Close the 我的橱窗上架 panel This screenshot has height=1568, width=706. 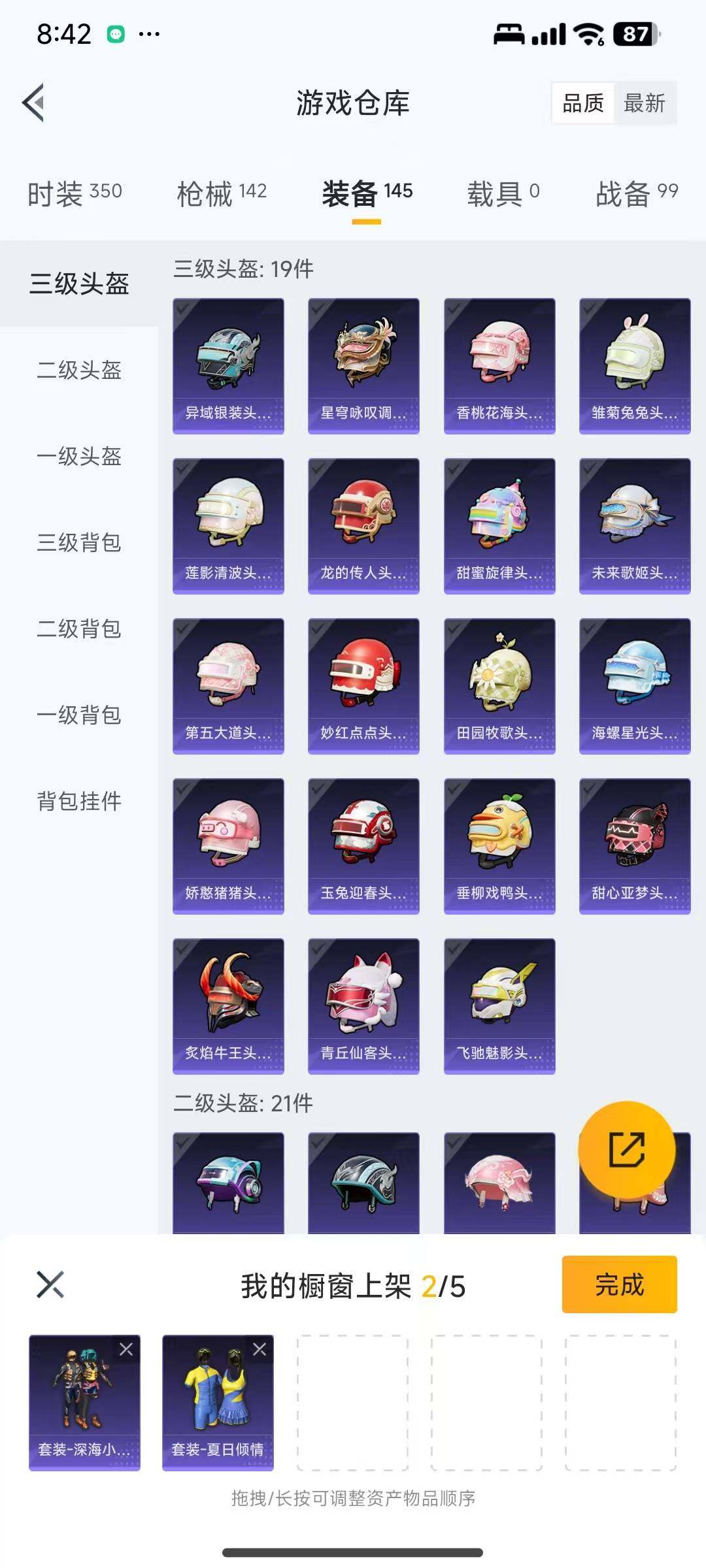[50, 1284]
